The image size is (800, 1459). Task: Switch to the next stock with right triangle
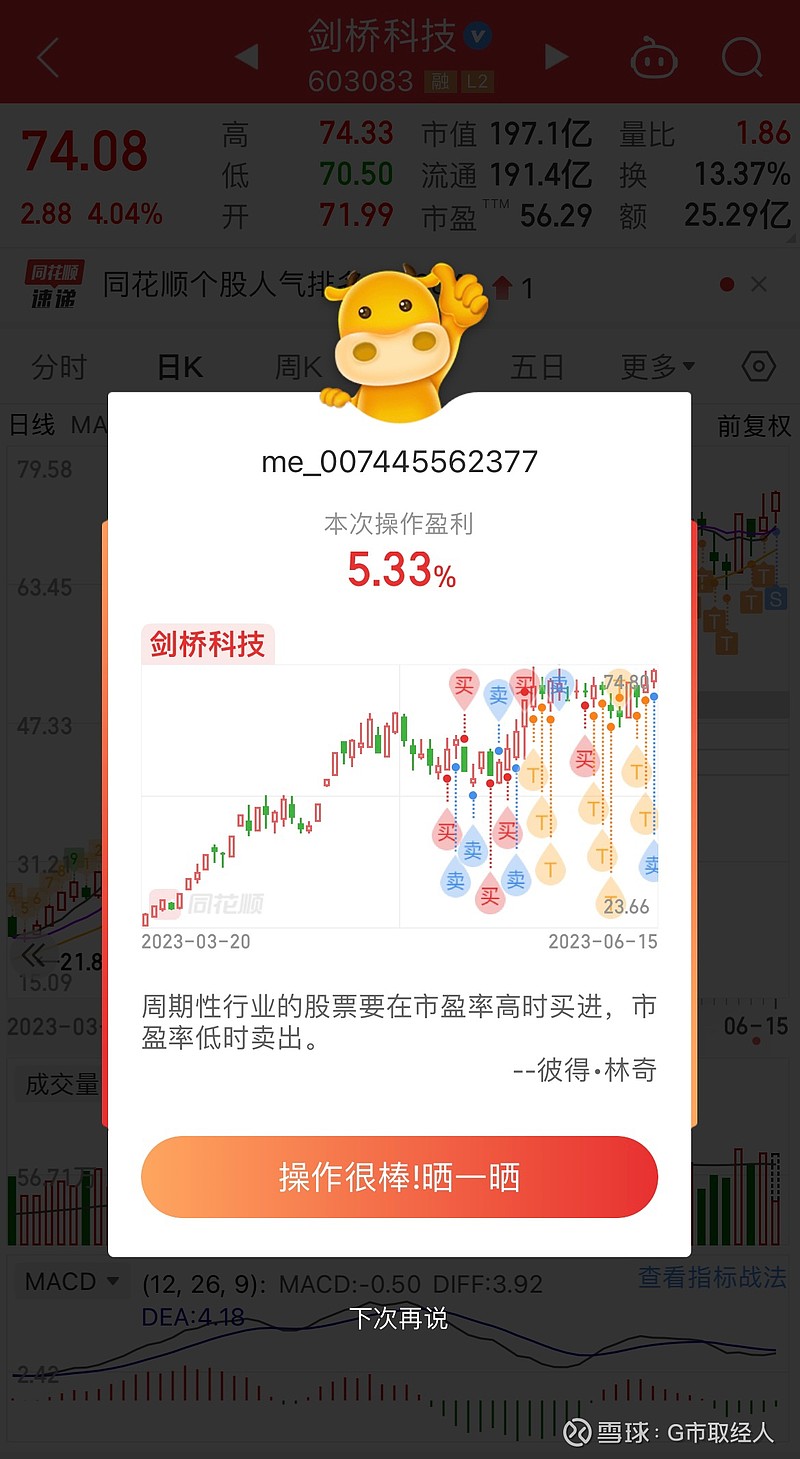tap(556, 57)
